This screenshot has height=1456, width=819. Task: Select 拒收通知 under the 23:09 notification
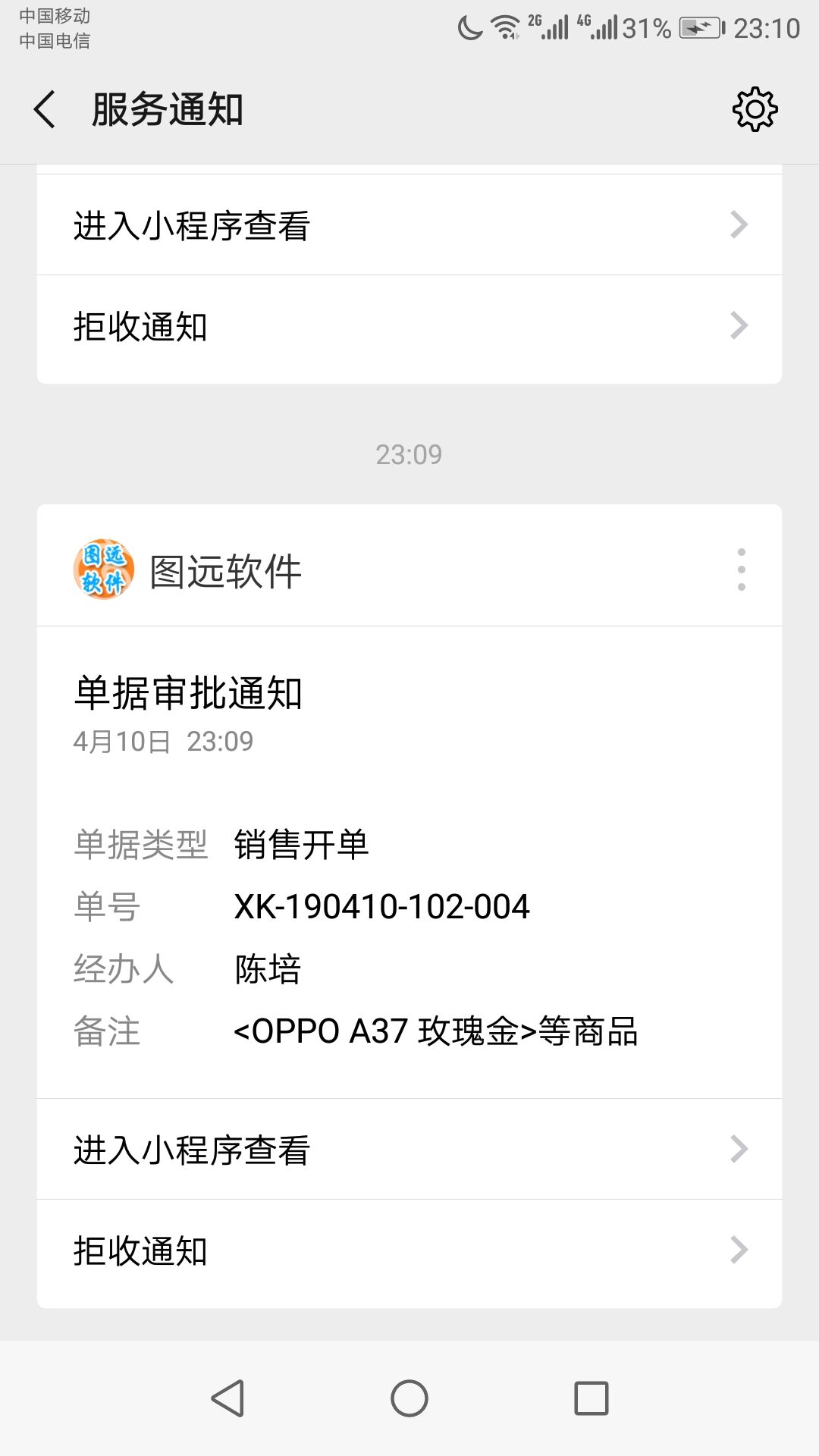pyautogui.click(x=409, y=1253)
